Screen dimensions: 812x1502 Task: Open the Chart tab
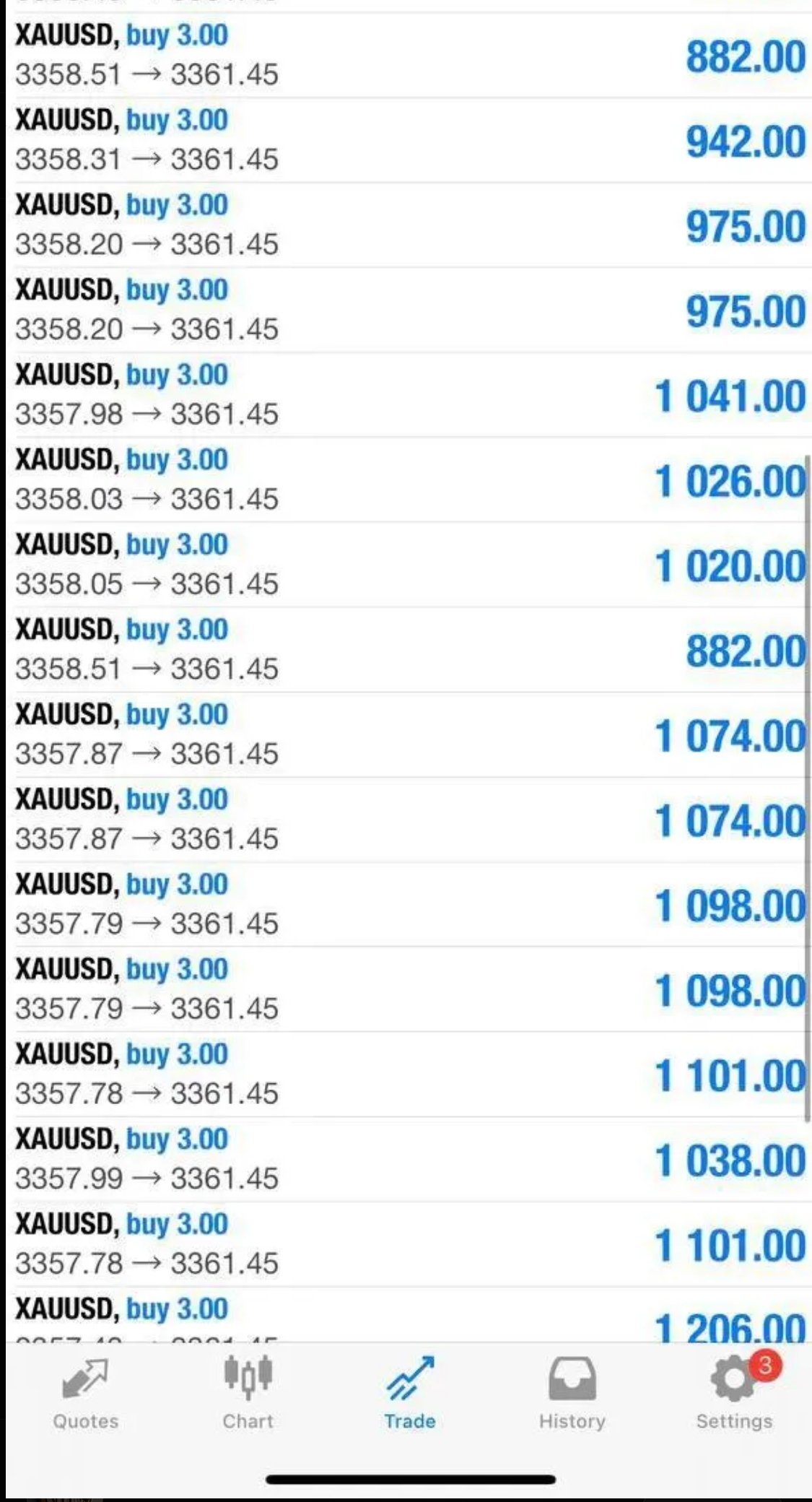click(x=248, y=1393)
